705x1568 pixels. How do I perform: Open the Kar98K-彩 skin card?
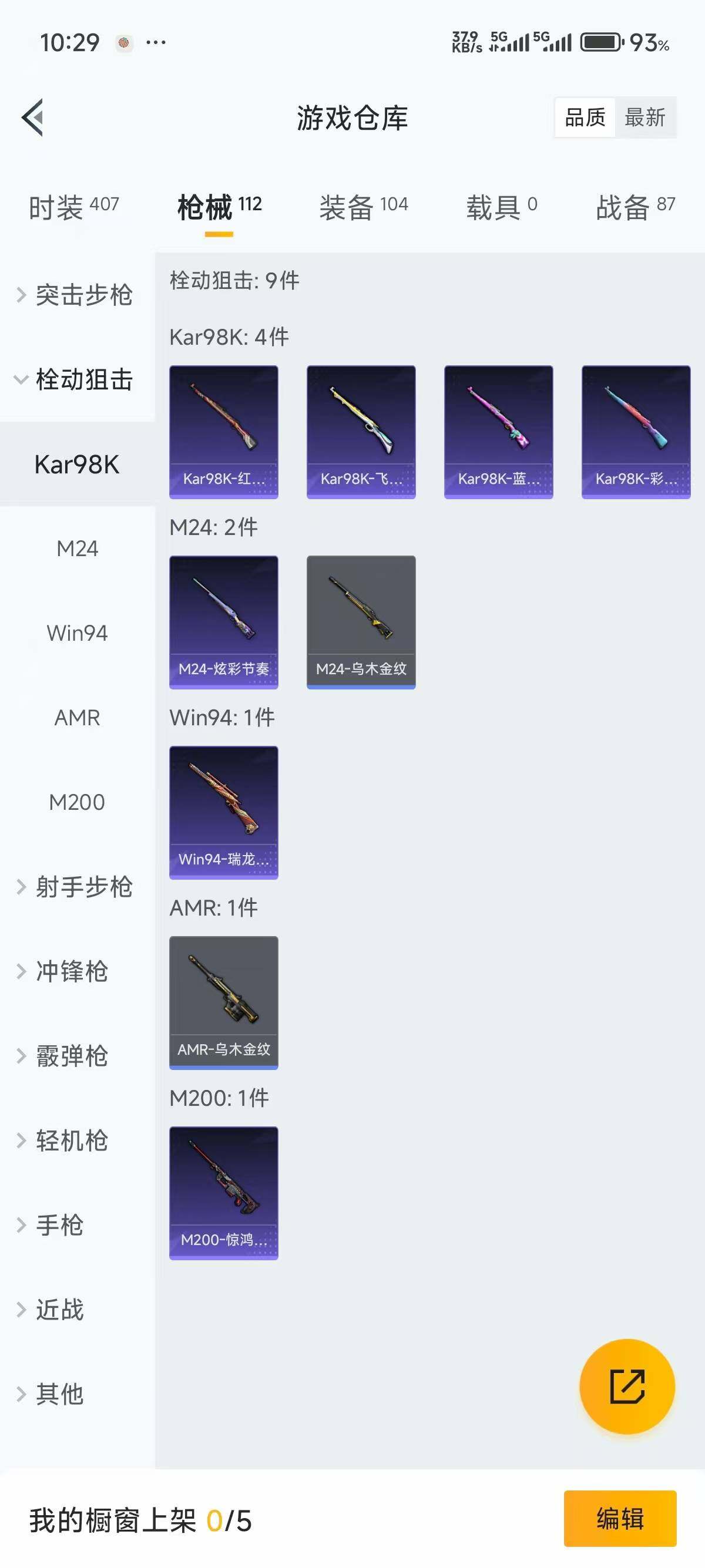[x=636, y=430]
